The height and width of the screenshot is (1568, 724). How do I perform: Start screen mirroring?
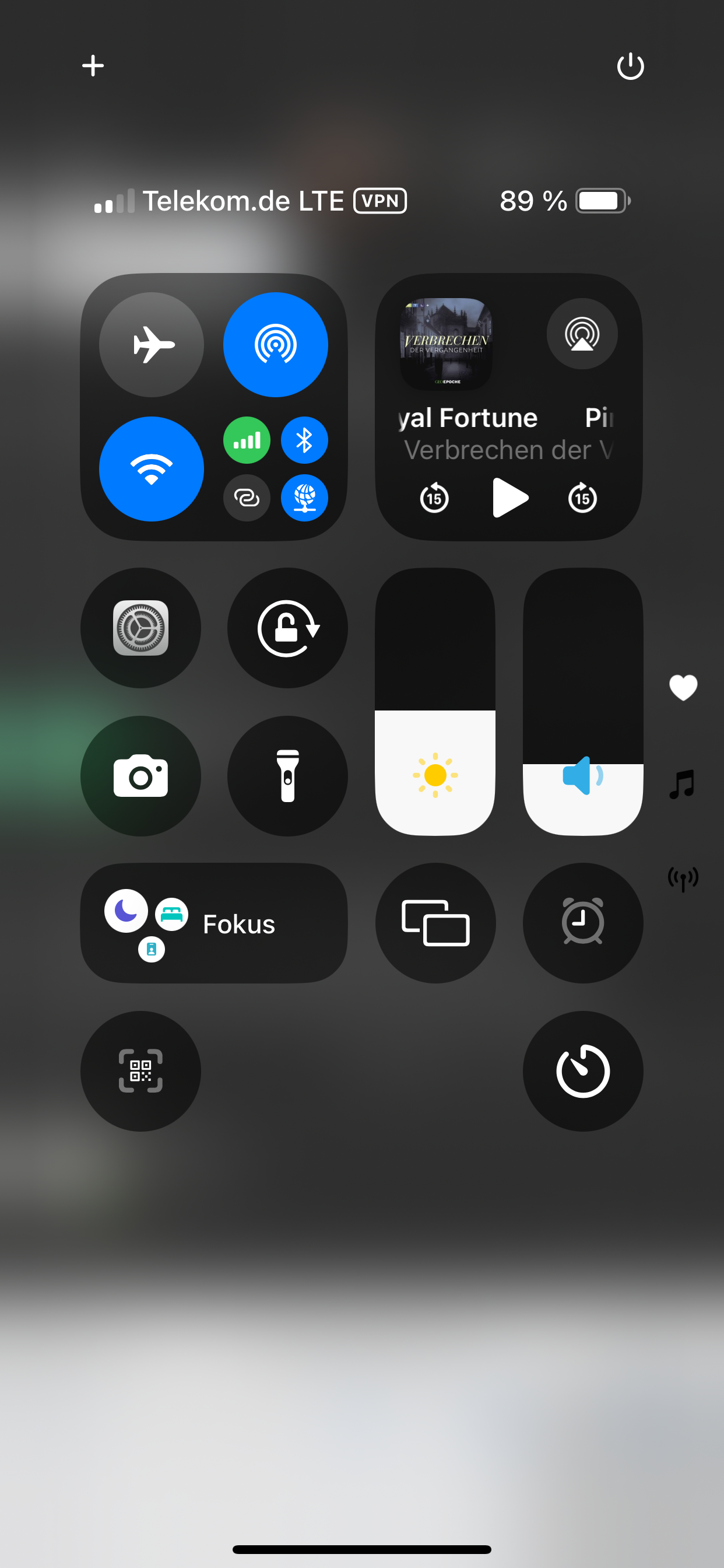click(435, 923)
